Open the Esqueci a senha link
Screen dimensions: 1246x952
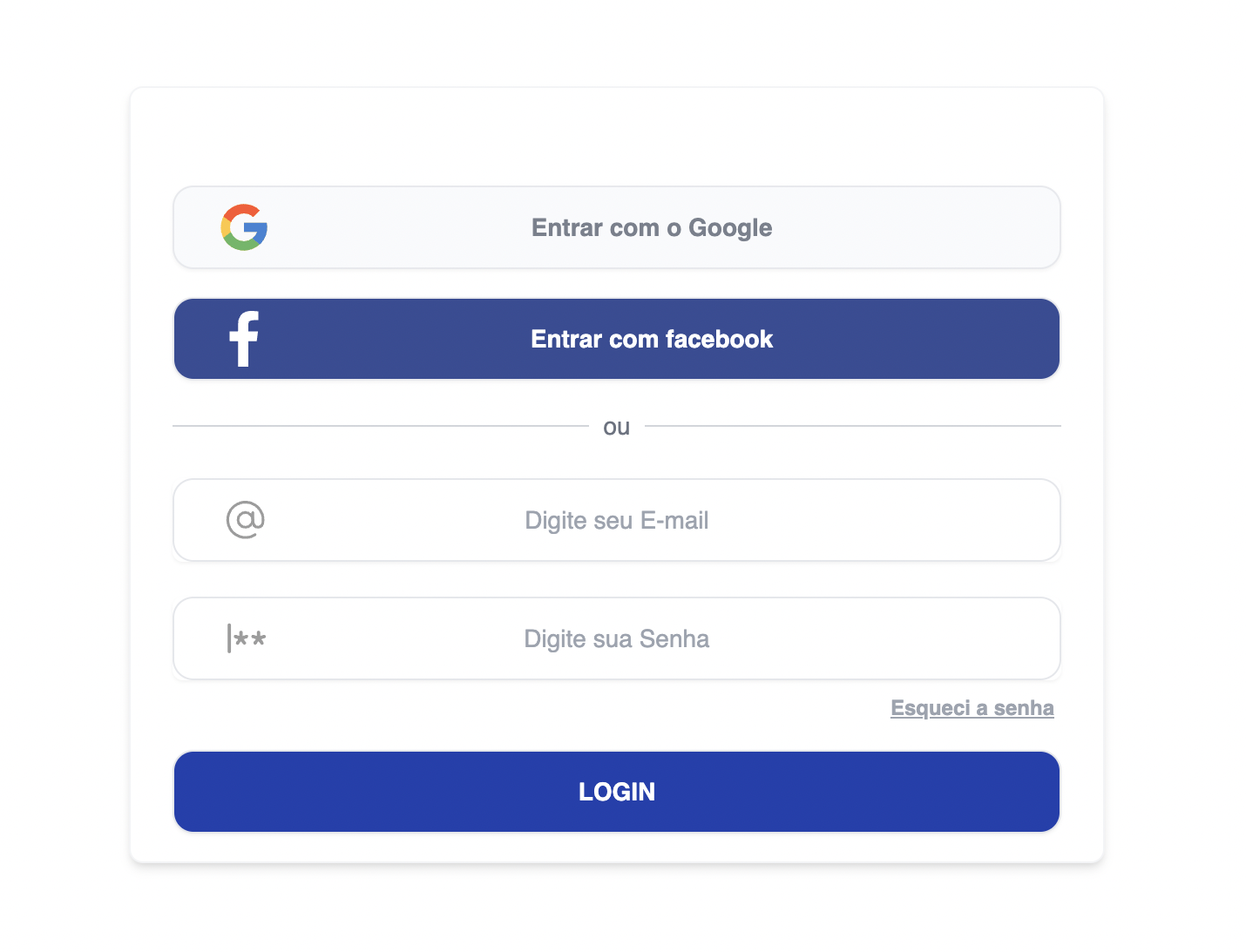[x=972, y=708]
